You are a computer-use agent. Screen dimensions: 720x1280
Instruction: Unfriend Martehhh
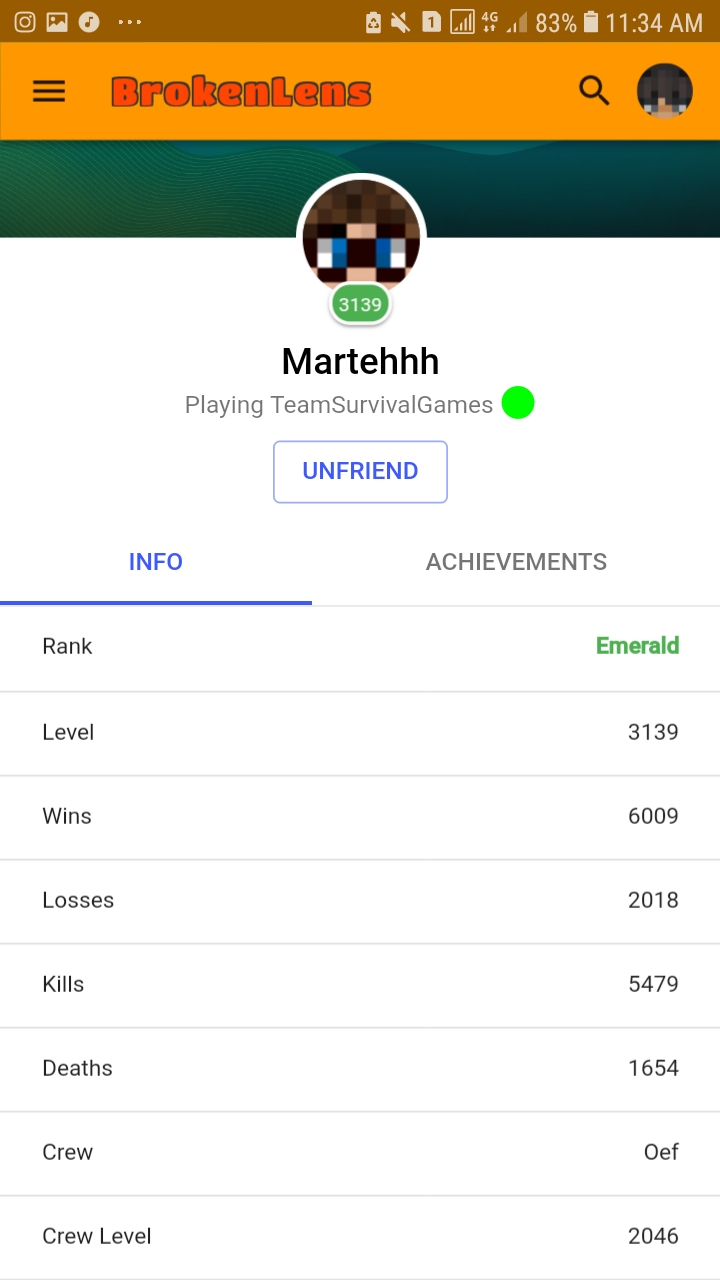(x=360, y=471)
